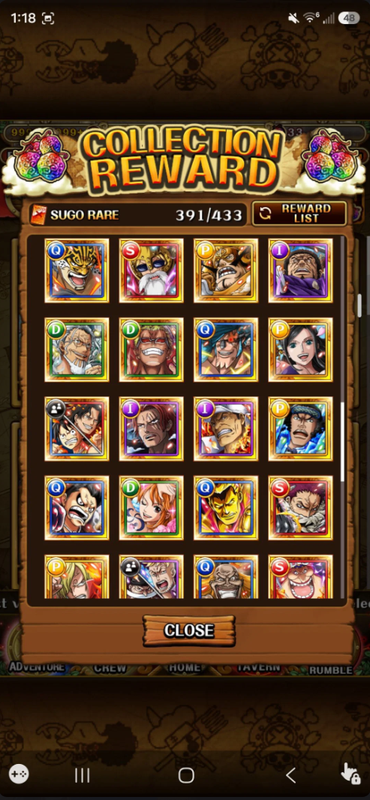Select the Luffy and Ace dual character tile

(77, 429)
